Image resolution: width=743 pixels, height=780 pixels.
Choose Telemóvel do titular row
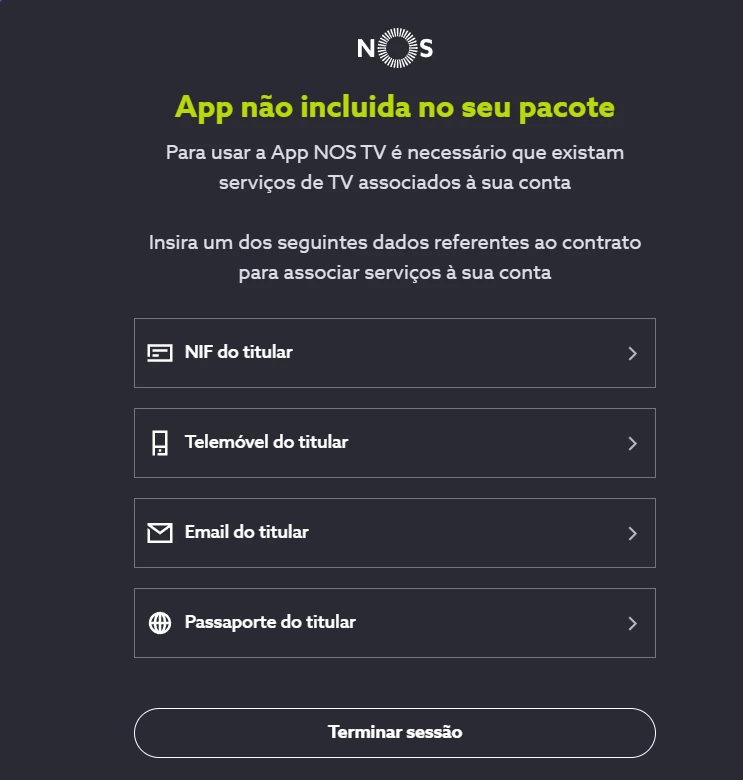click(394, 443)
